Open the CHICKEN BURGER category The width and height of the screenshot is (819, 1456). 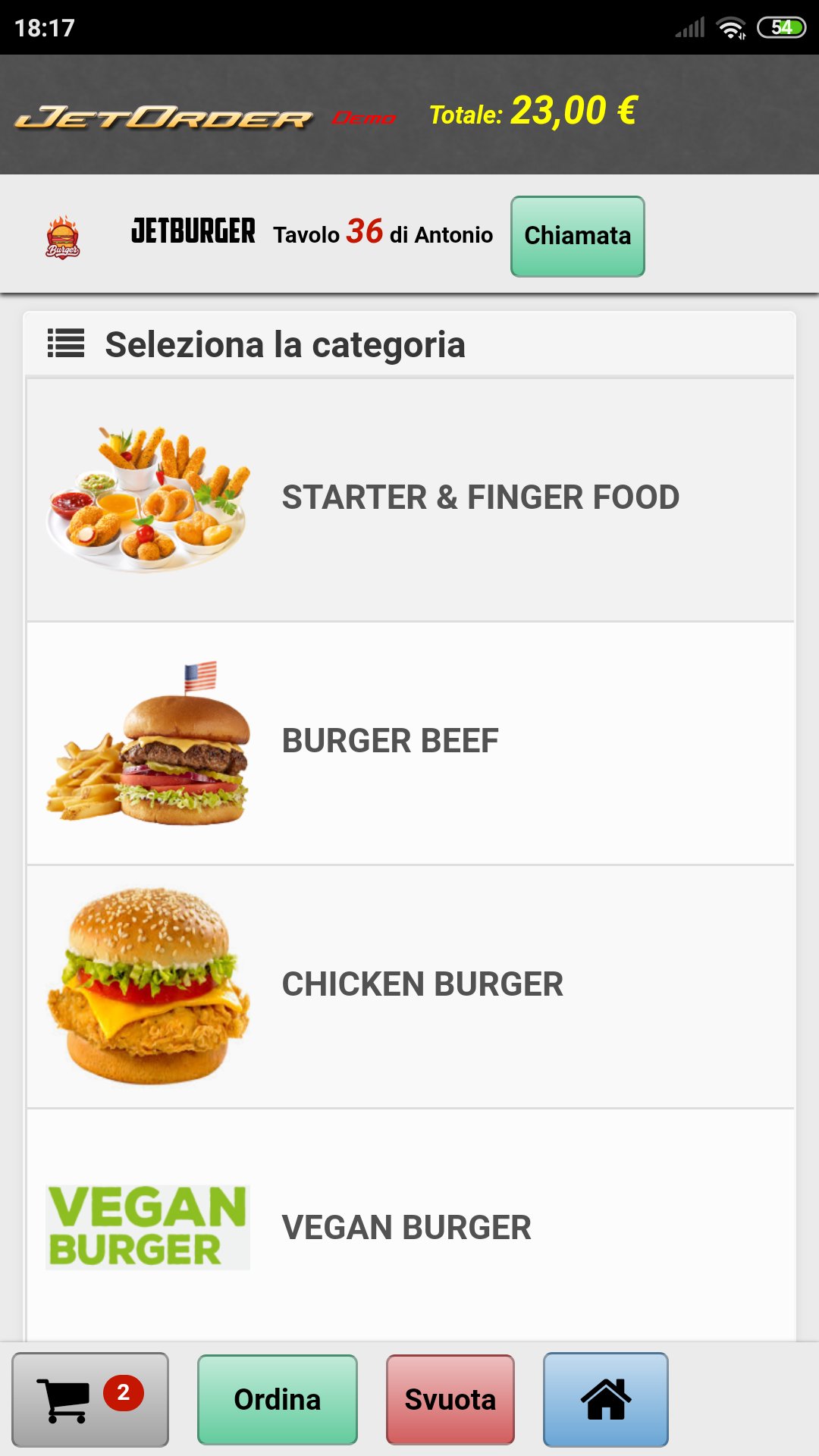(x=421, y=984)
